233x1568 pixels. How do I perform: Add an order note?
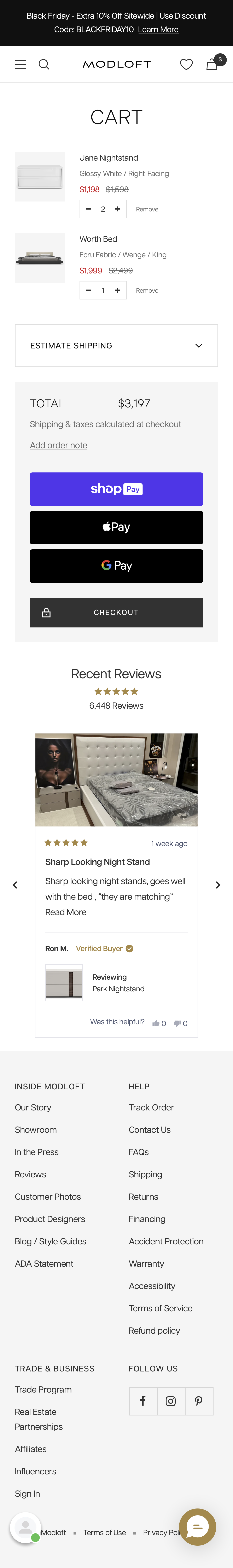[59, 445]
